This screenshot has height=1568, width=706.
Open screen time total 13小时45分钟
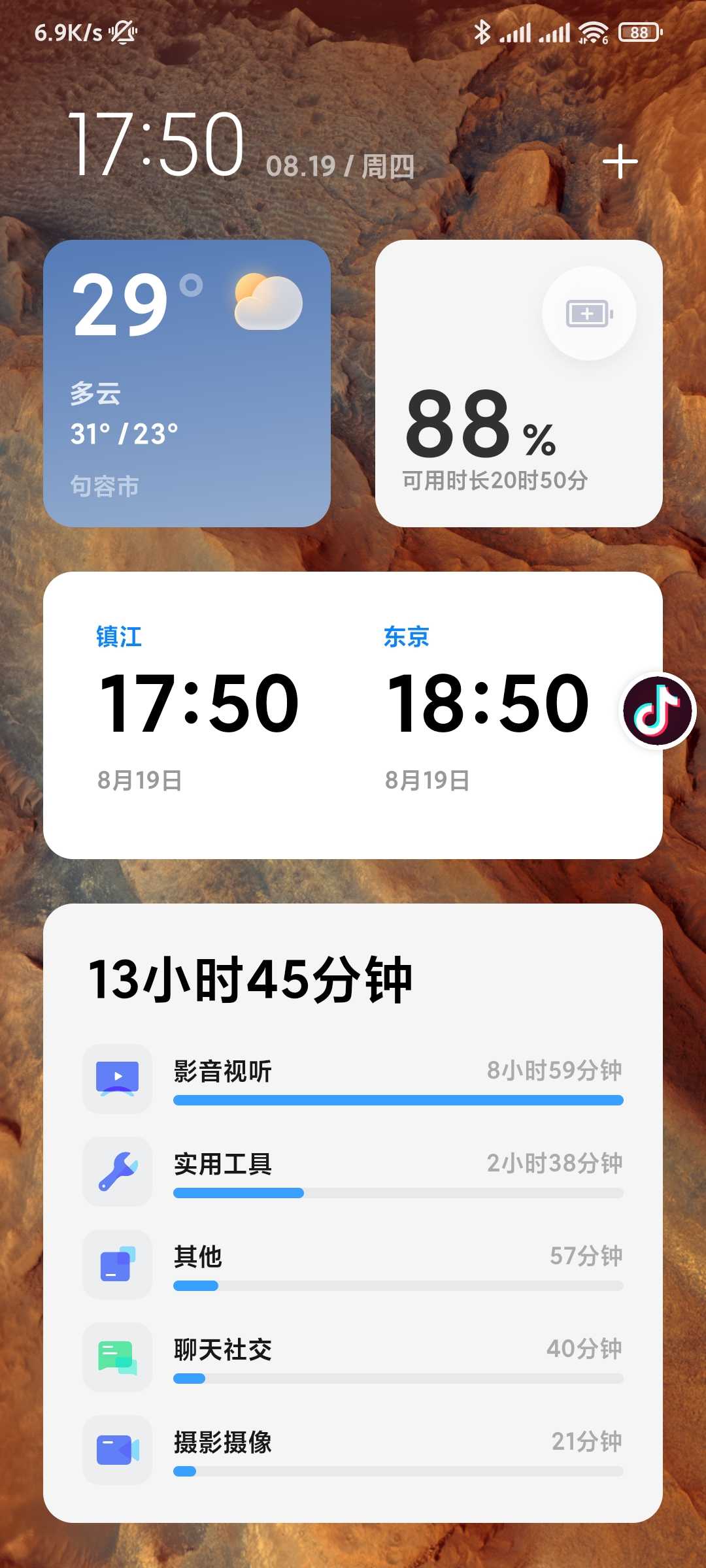point(250,979)
